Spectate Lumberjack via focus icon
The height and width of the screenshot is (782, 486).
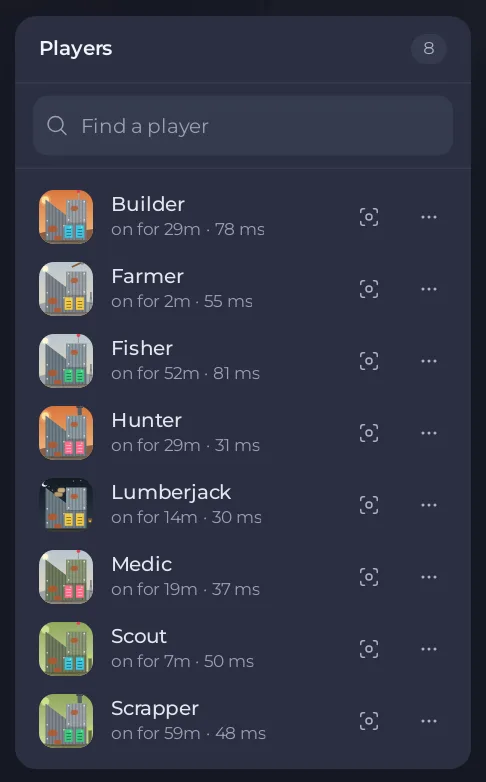coord(369,505)
